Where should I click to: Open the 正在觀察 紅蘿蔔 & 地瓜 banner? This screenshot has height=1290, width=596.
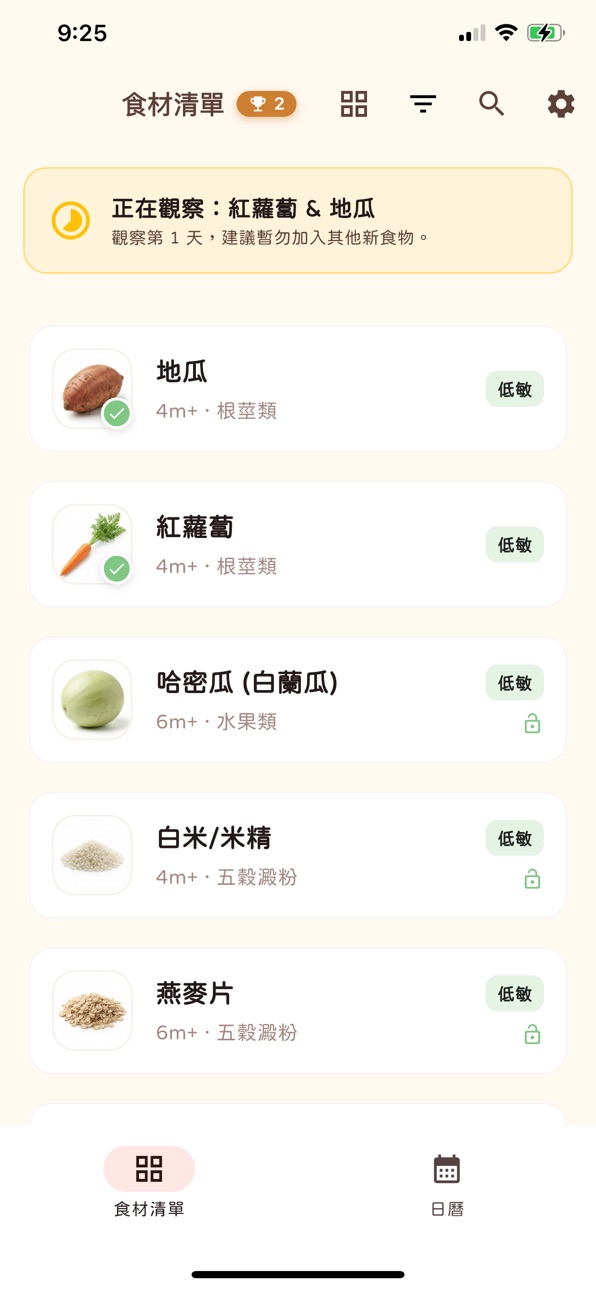coord(298,220)
